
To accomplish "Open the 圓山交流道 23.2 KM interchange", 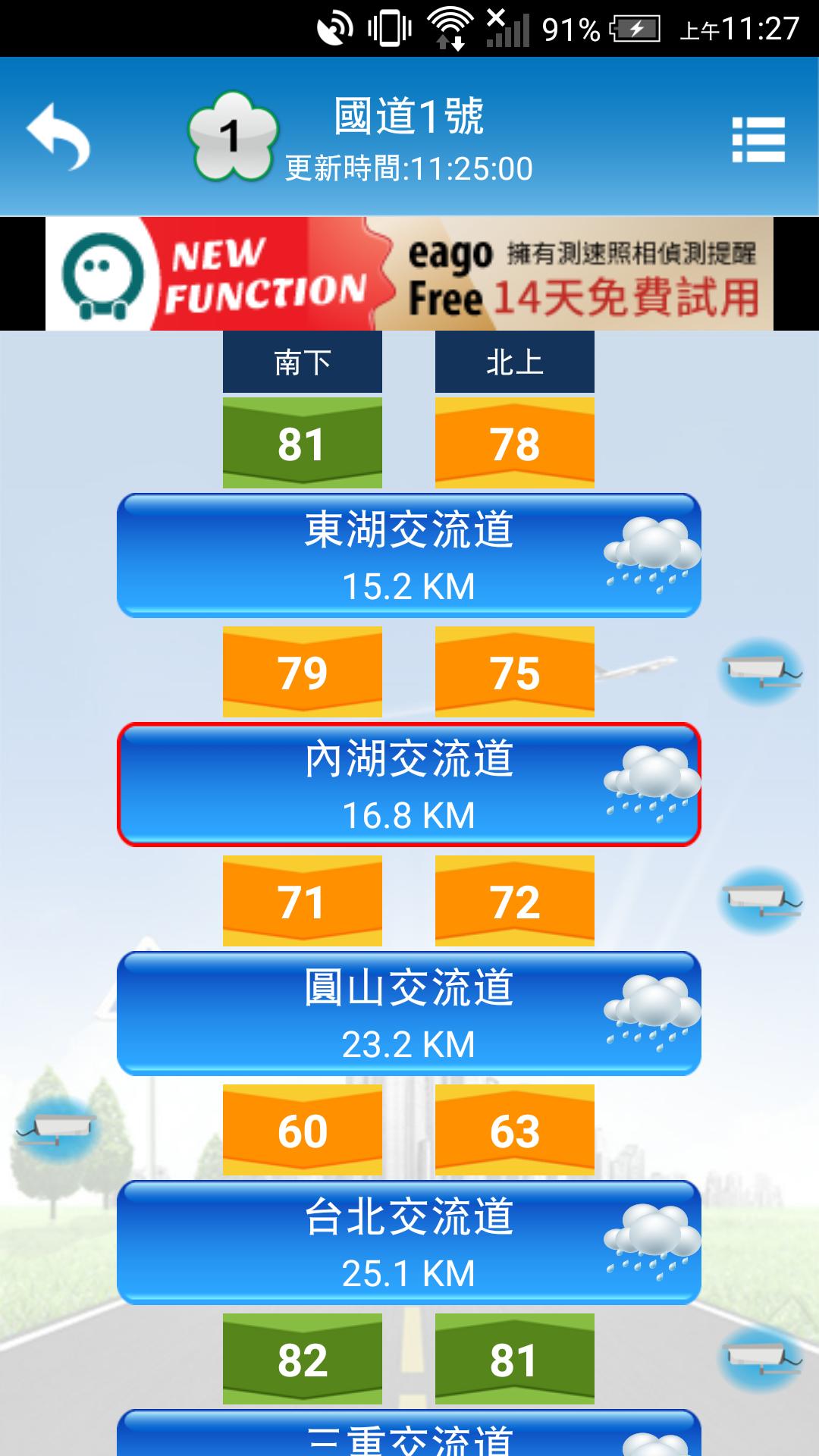I will coord(409,1014).
